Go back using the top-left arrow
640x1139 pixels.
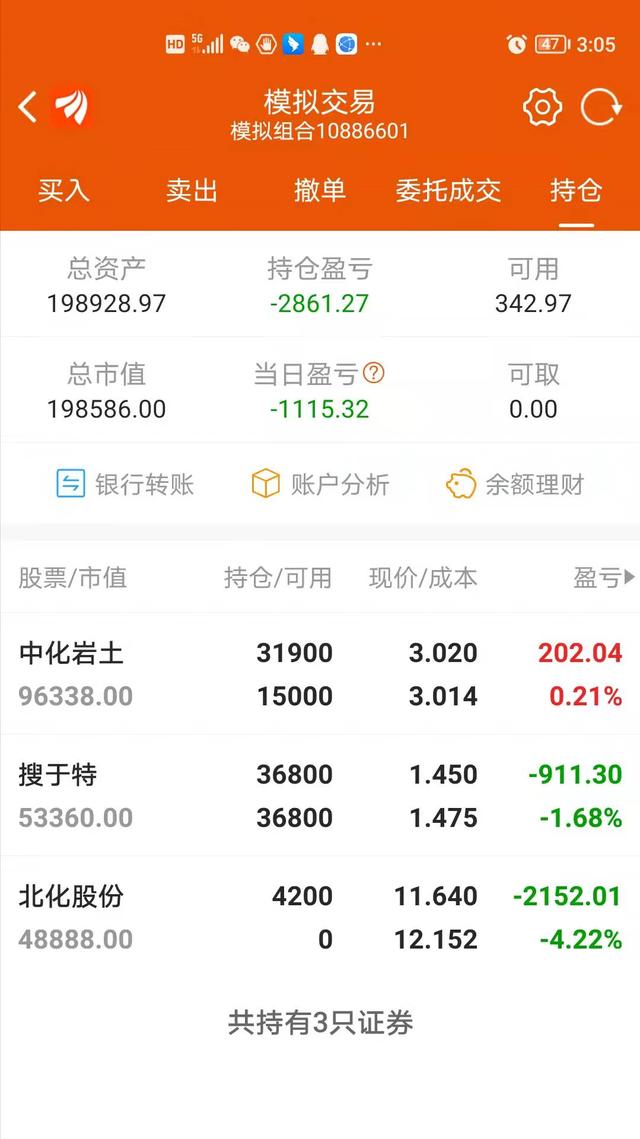point(28,108)
